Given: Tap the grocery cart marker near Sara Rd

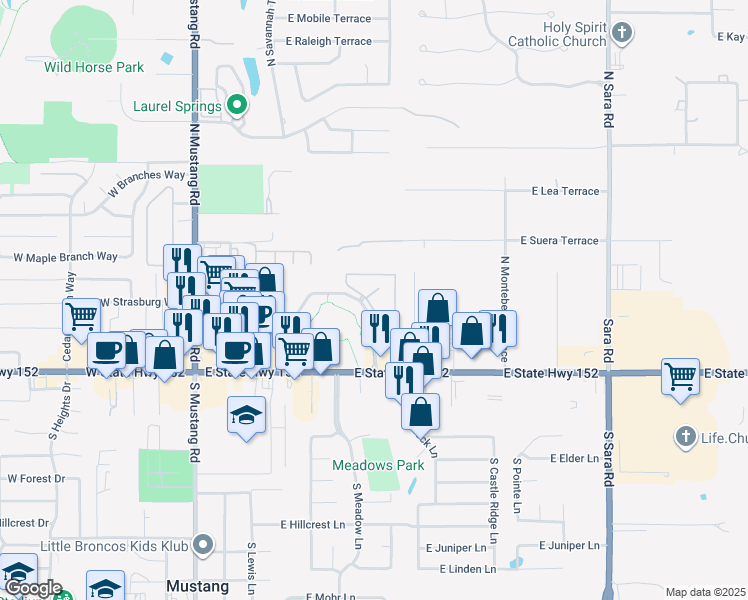Looking at the screenshot, I should coord(681,377).
